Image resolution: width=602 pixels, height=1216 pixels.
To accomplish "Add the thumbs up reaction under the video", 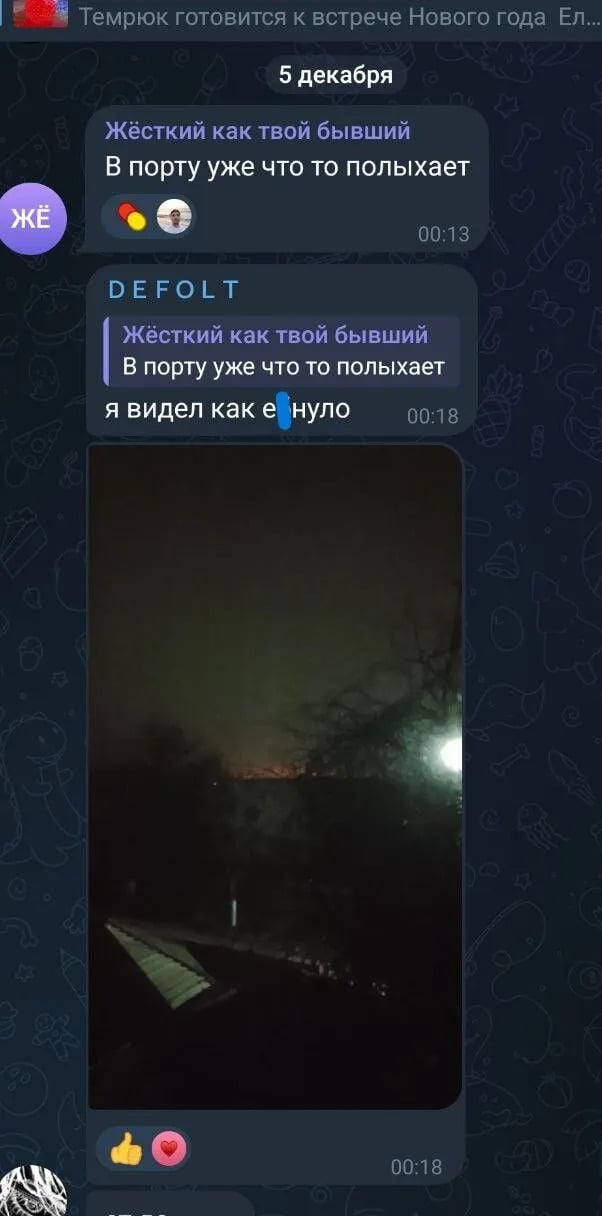I will click(126, 1149).
